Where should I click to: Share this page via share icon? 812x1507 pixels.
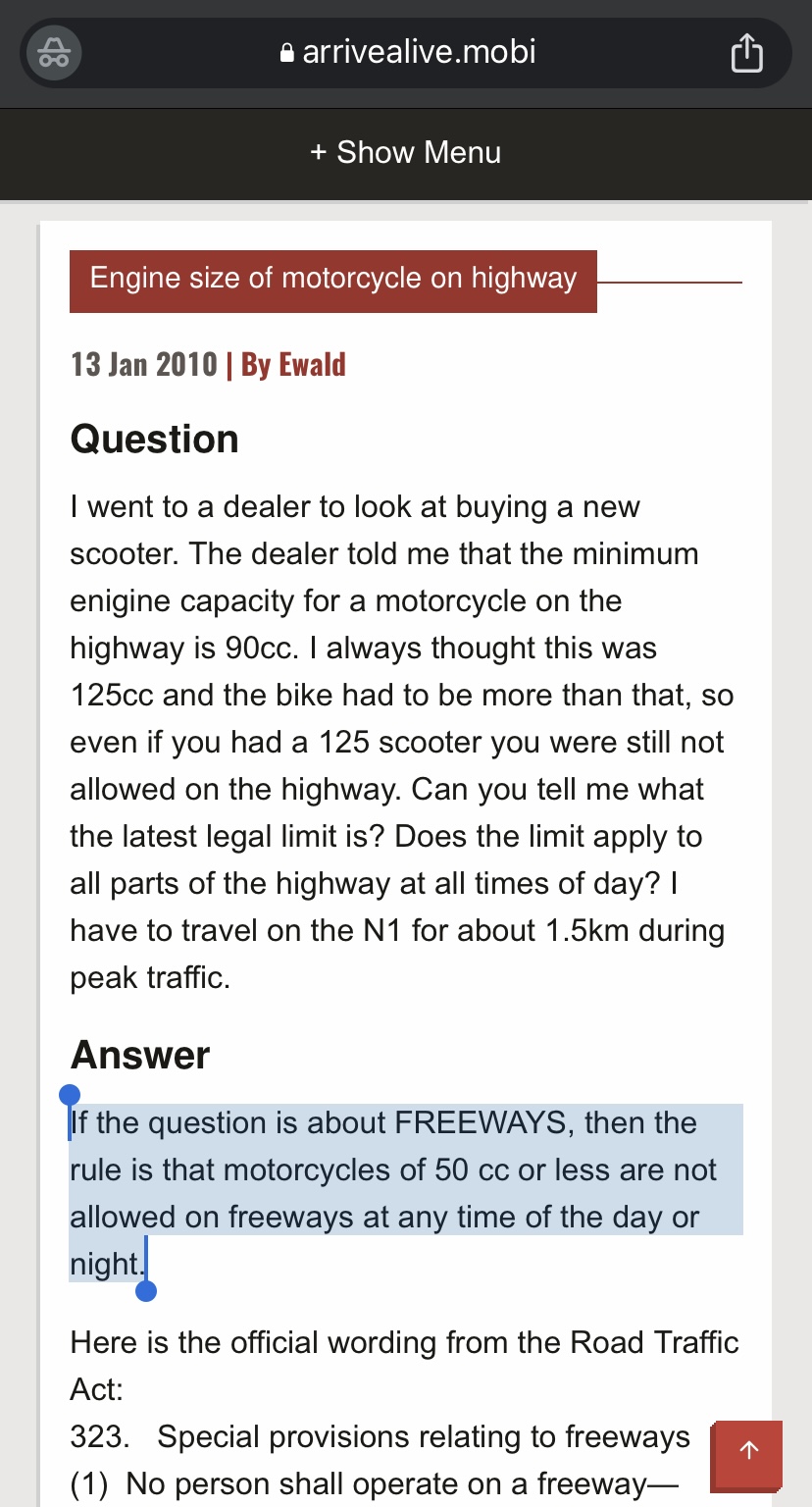[746, 53]
